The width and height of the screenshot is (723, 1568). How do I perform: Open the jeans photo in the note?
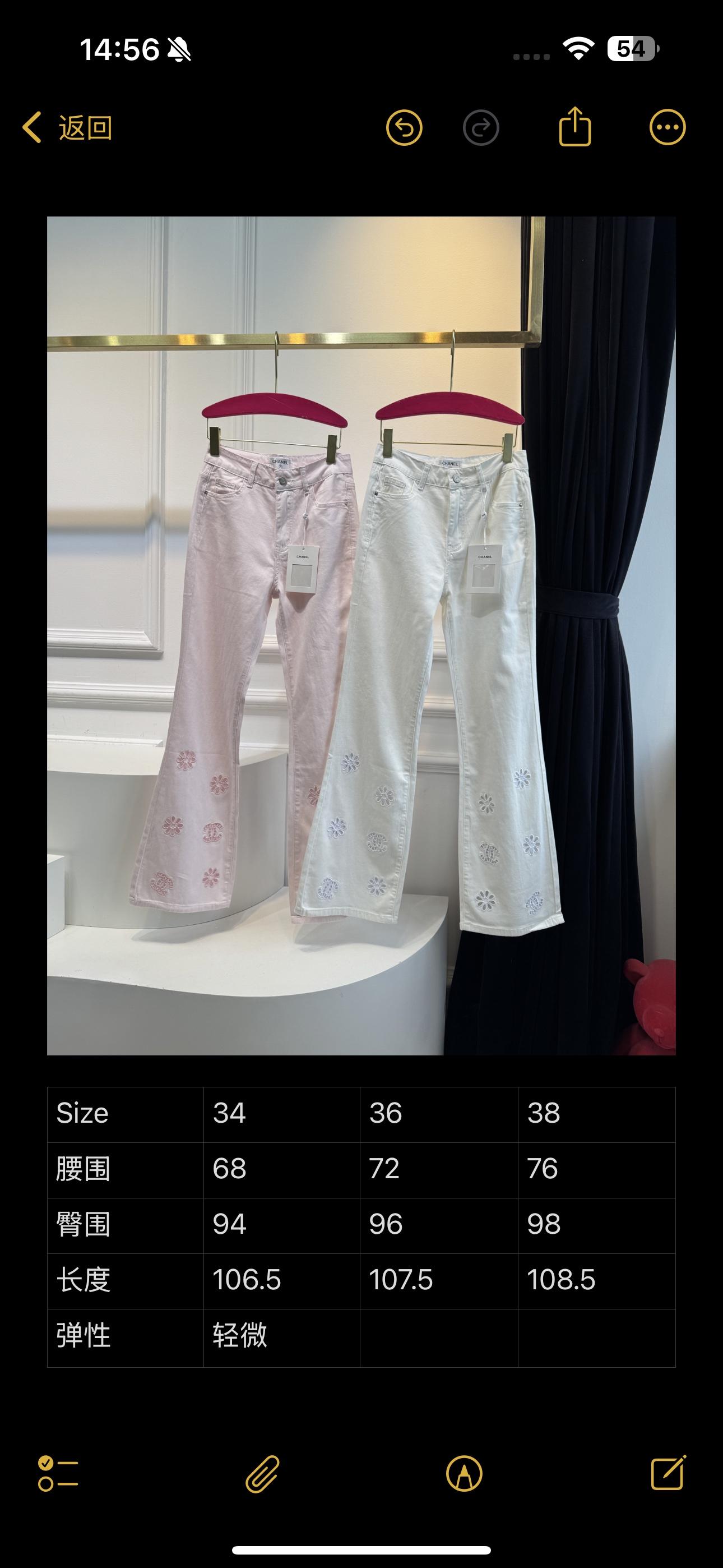point(361,635)
